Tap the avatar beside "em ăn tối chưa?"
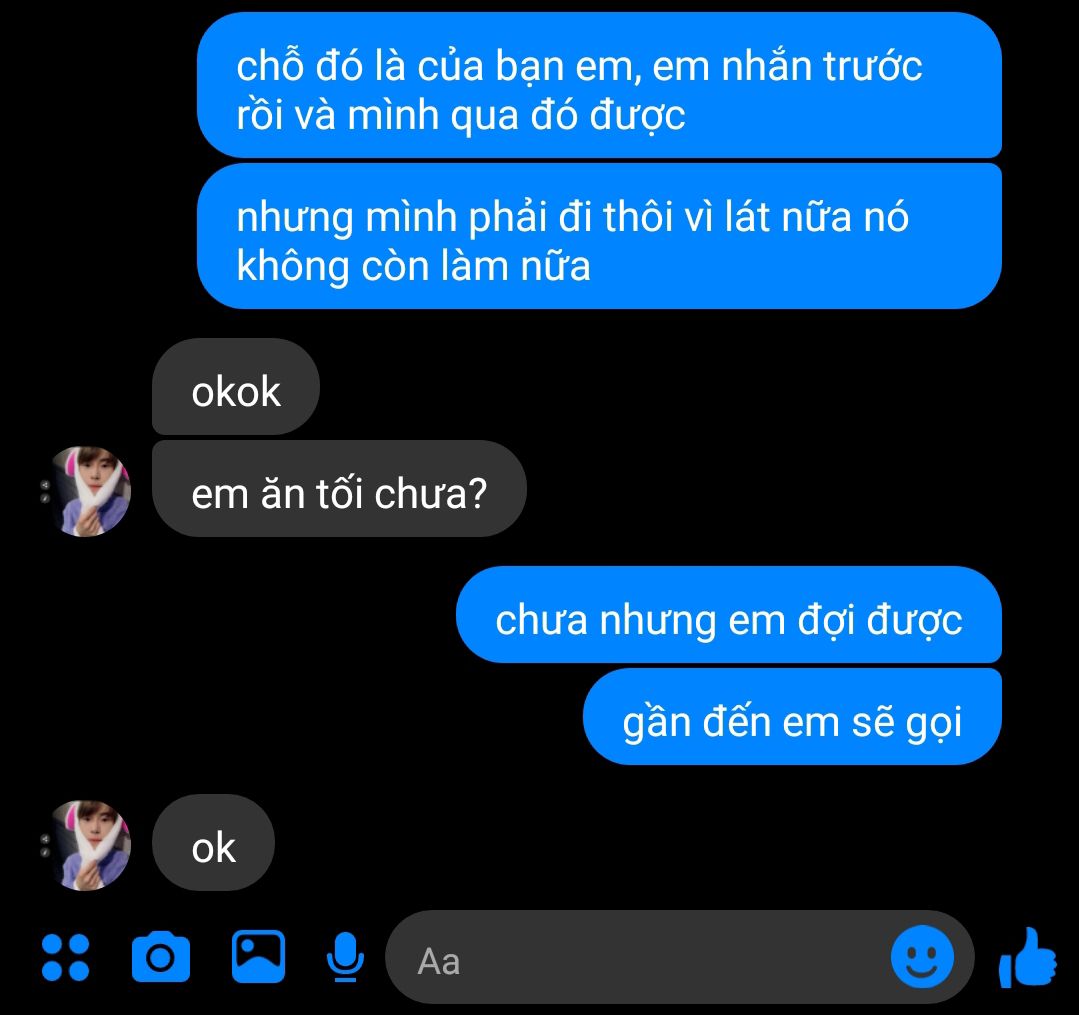Image resolution: width=1079 pixels, height=1015 pixels. (91, 491)
